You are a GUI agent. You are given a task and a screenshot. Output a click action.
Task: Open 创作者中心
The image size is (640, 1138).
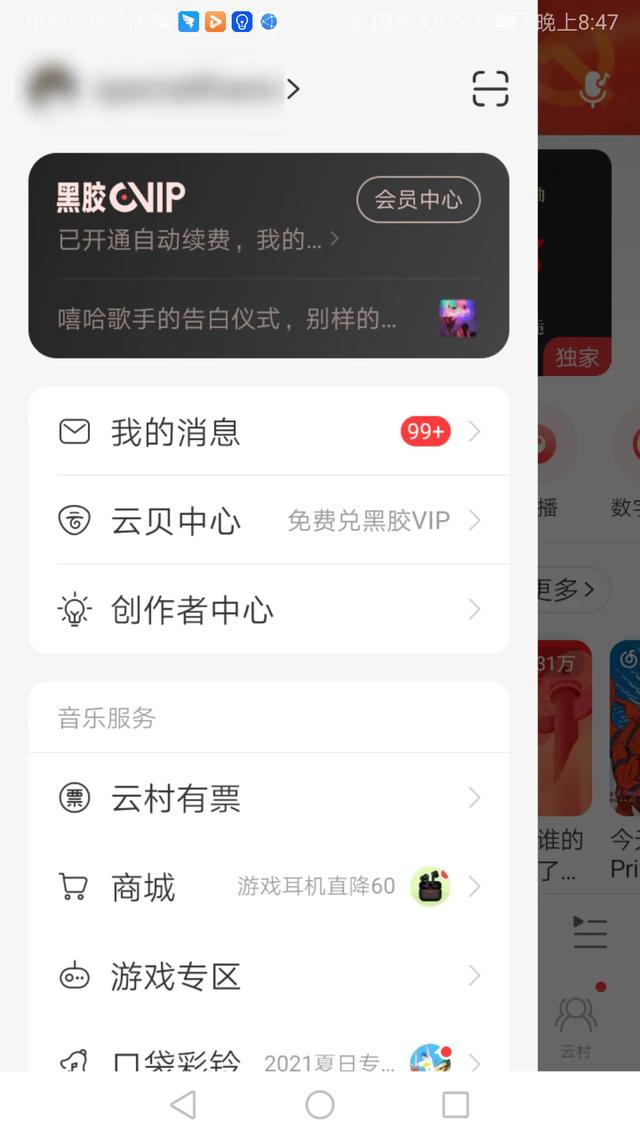click(x=268, y=609)
